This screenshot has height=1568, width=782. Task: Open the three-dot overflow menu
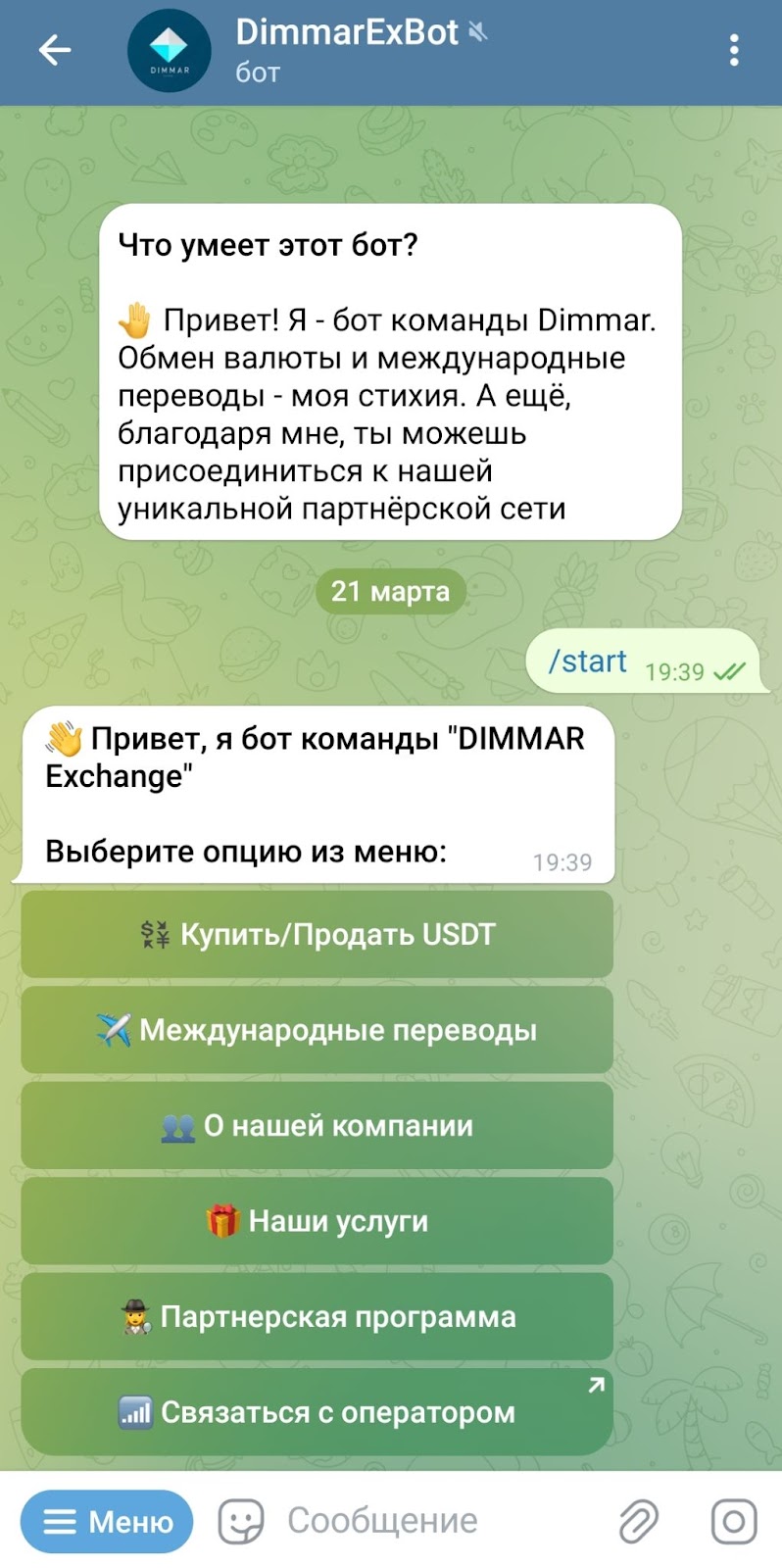click(x=734, y=50)
